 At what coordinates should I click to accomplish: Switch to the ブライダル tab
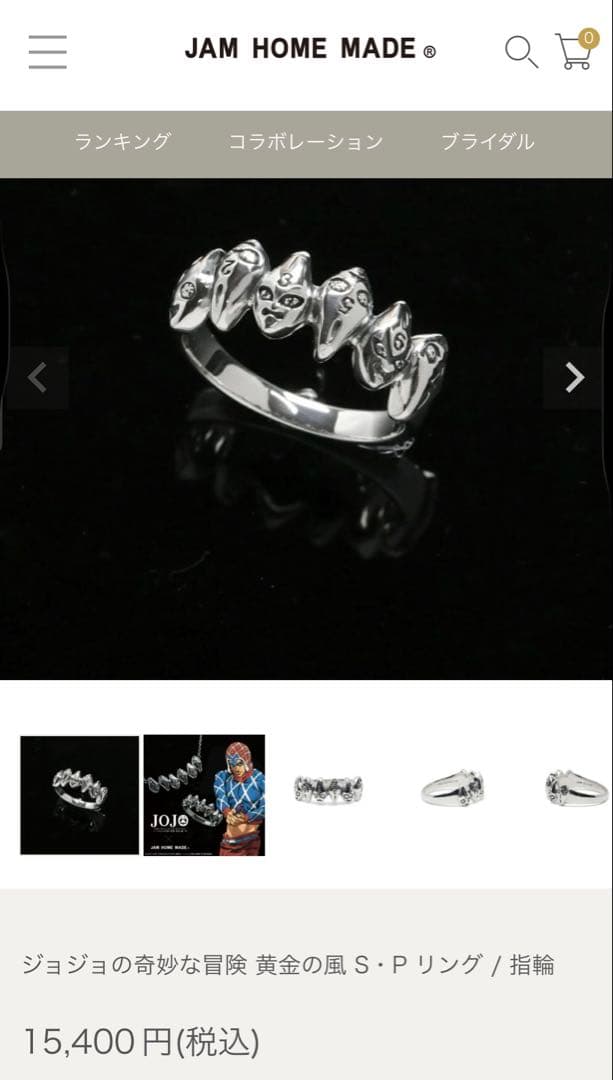coord(488,142)
